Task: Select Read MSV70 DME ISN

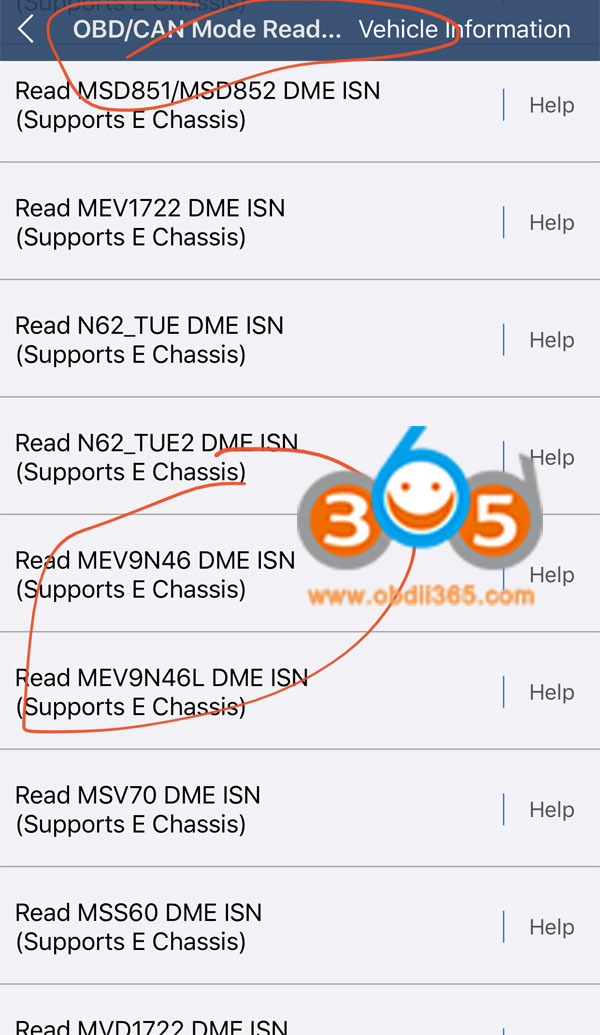Action: tap(138, 809)
